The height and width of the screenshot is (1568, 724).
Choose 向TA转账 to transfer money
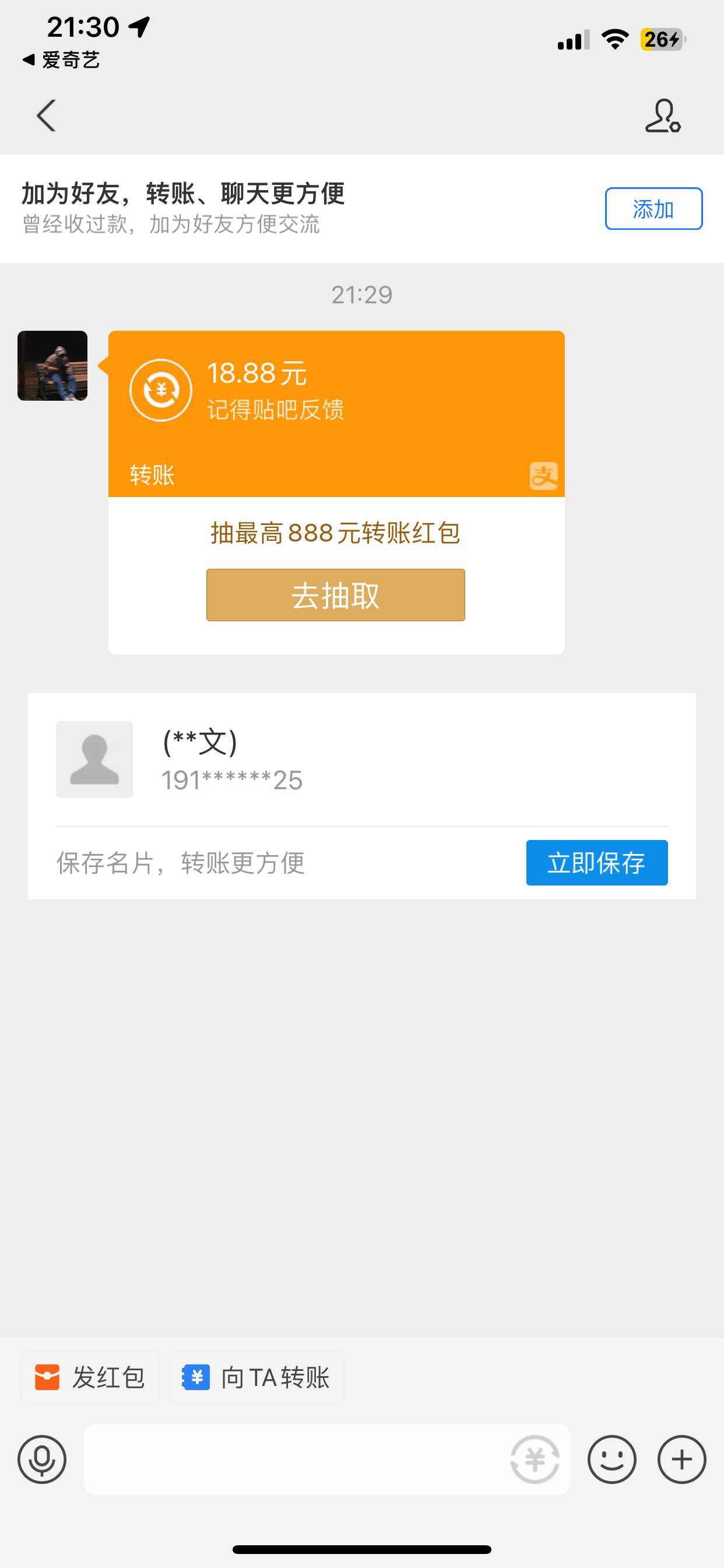[x=256, y=1377]
